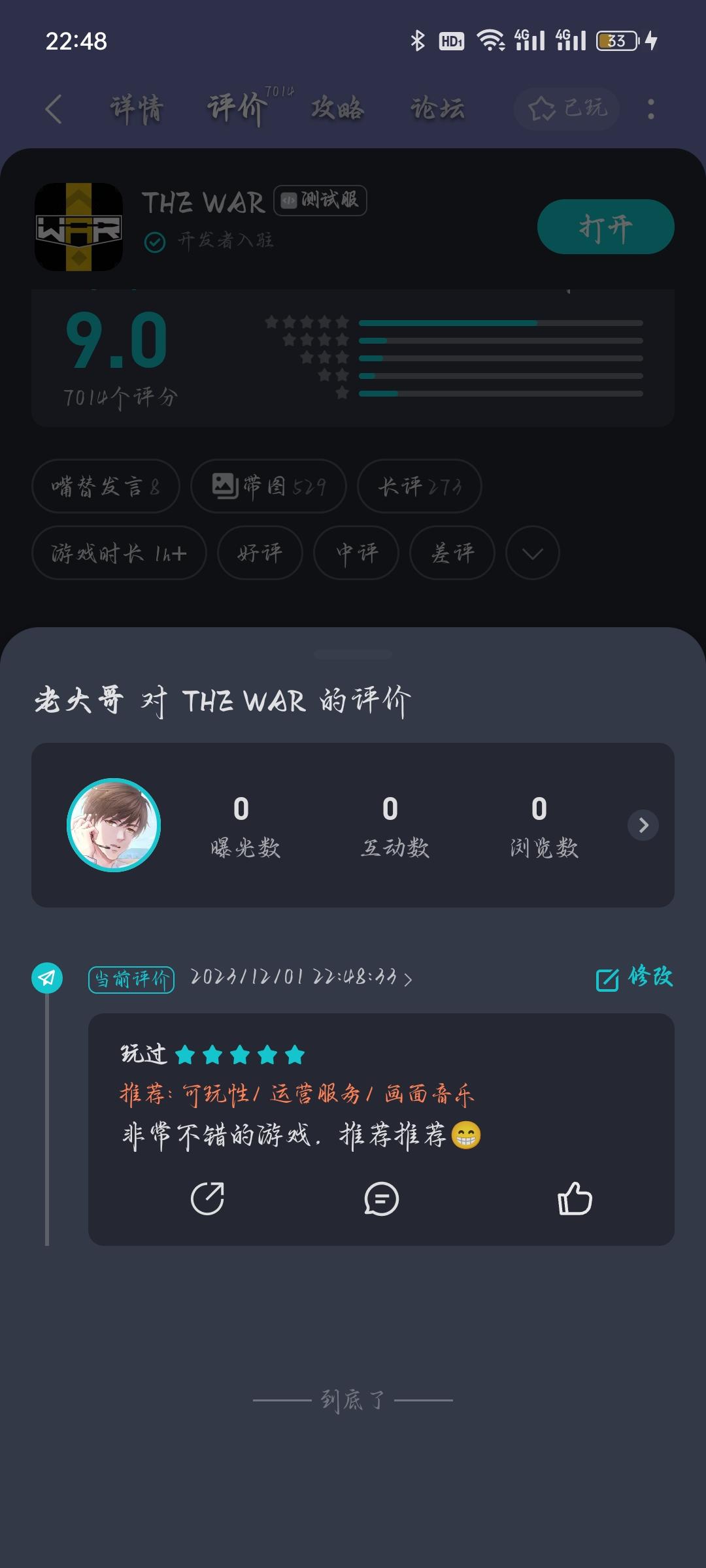The width and height of the screenshot is (706, 1568).
Task: Expand more filters with the chevron
Action: pos(531,553)
